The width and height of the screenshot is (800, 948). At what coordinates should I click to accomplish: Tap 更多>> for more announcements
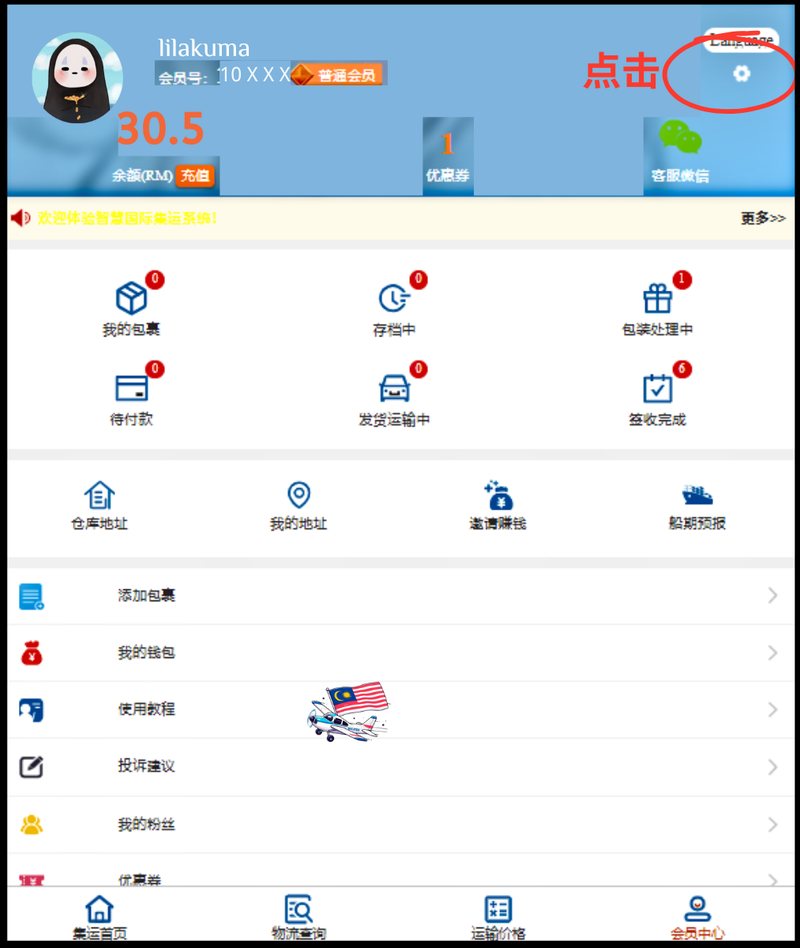coord(762,218)
